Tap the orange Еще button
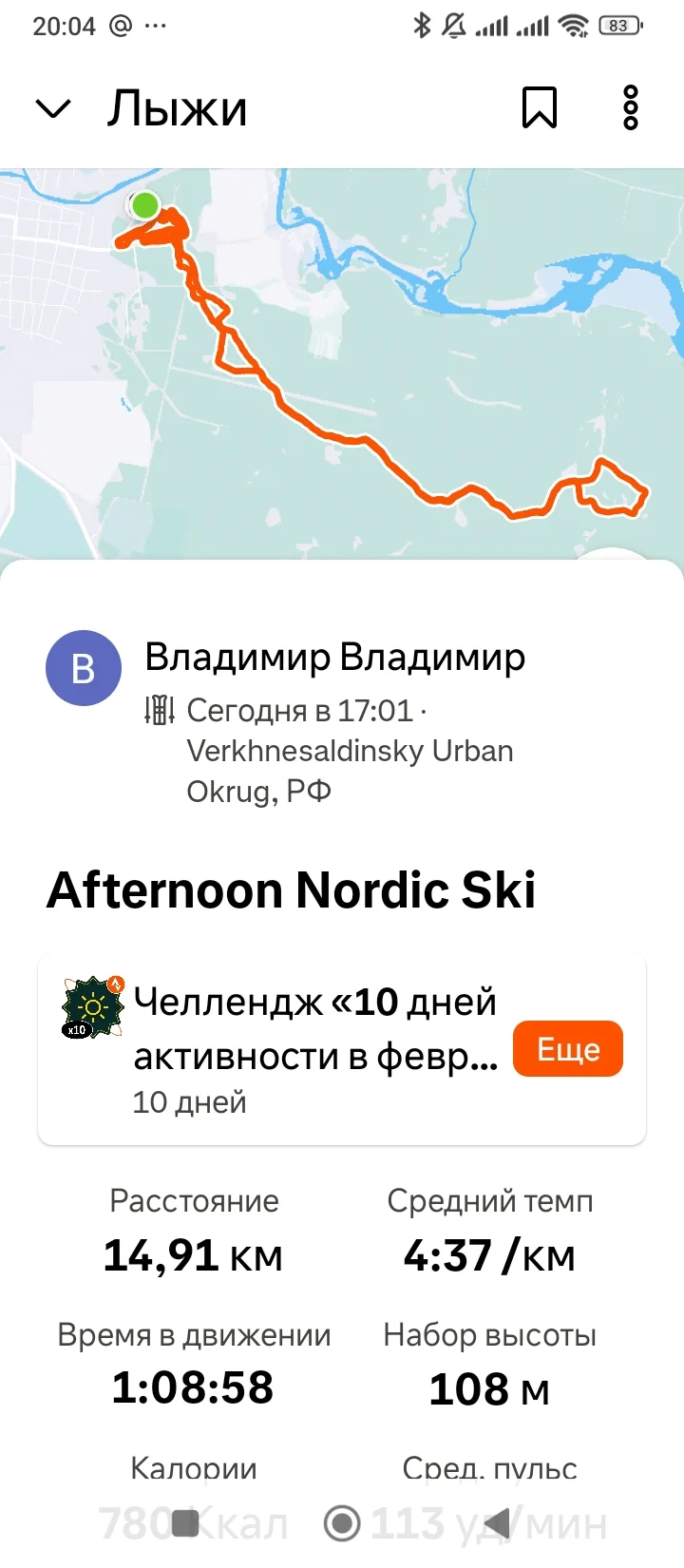The image size is (684, 1568). pos(568,1049)
